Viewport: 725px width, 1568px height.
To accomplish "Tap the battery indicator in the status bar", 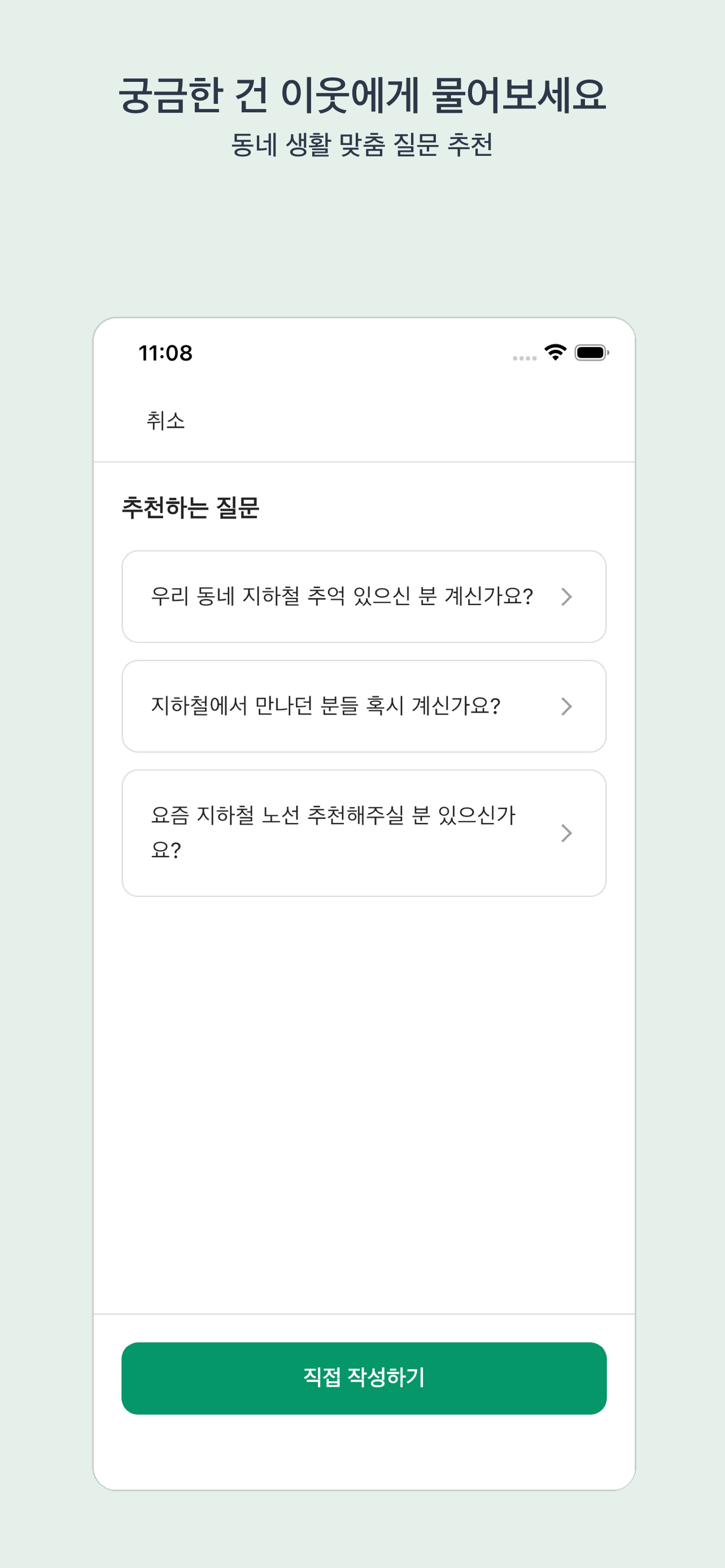I will [x=589, y=352].
